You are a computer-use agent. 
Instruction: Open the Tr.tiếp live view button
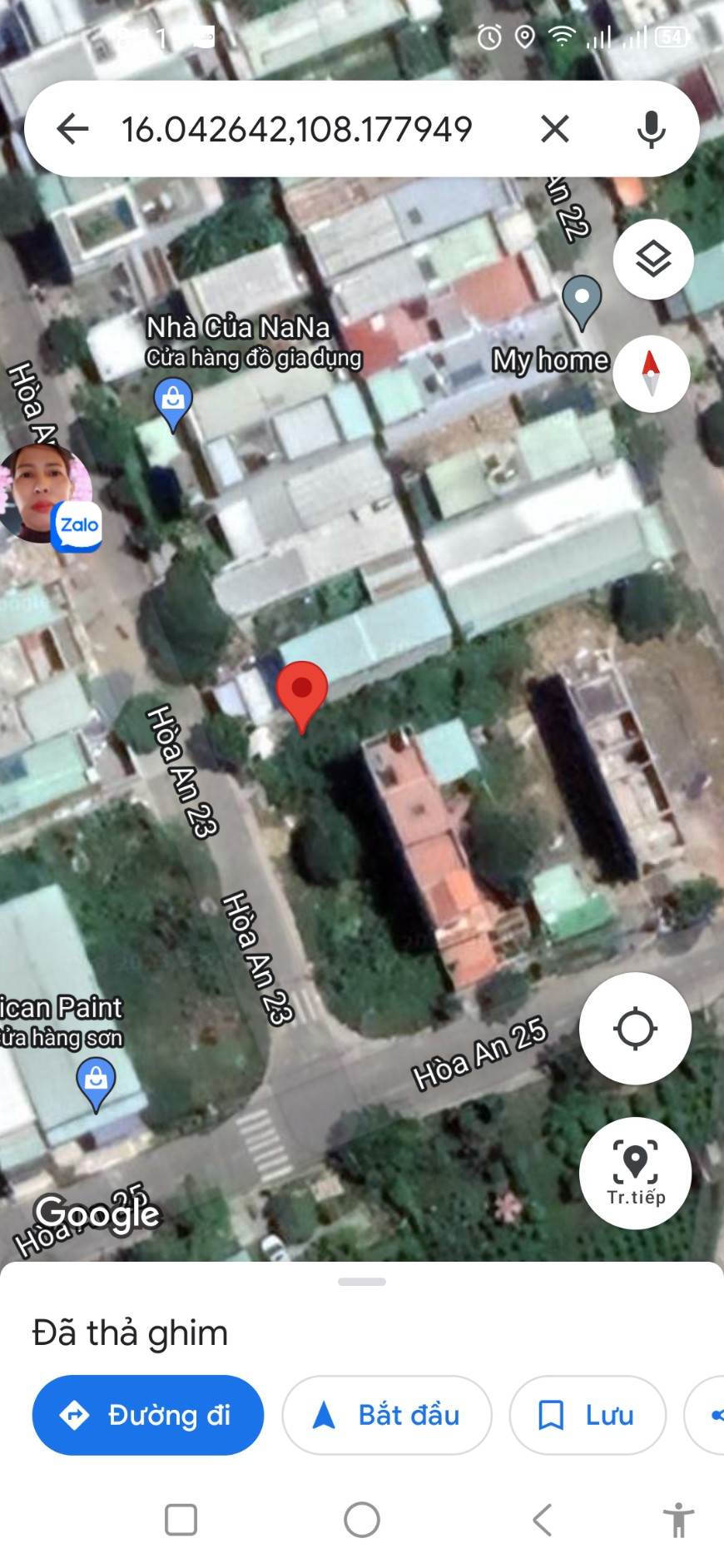635,1173
